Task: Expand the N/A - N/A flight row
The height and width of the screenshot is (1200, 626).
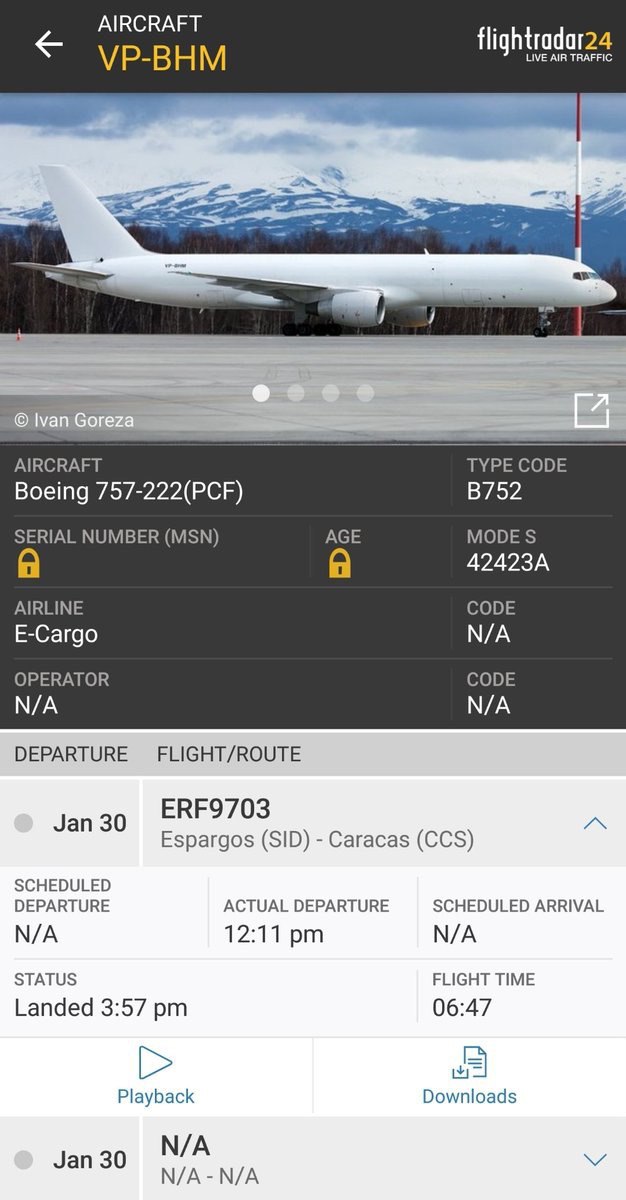Action: point(595,1159)
